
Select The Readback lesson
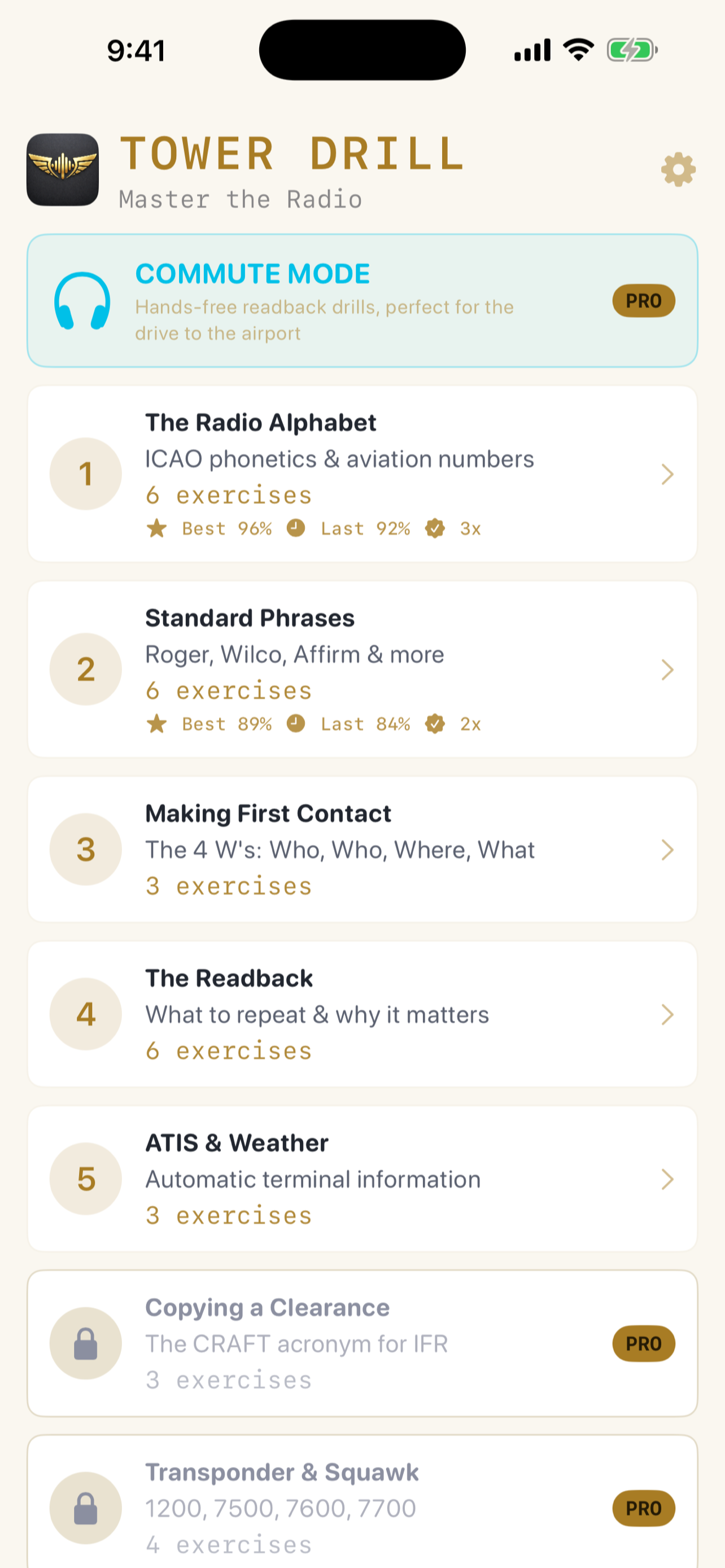(x=362, y=1014)
